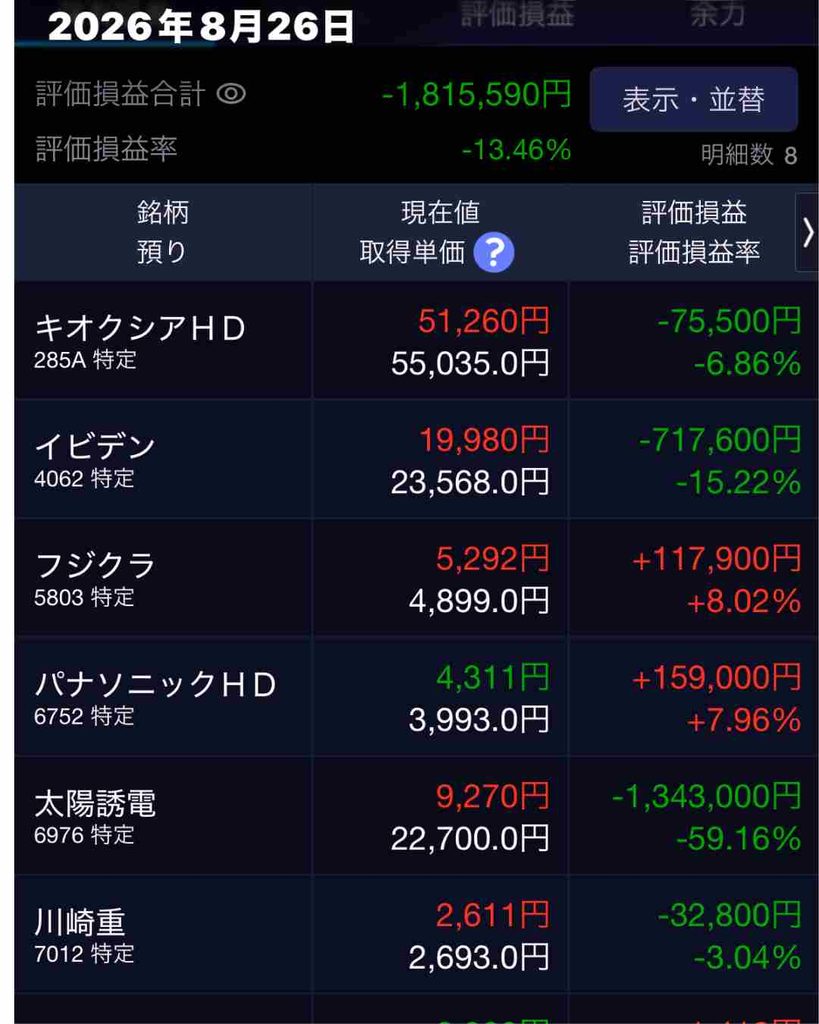View the パナソニックHD position

(417, 697)
